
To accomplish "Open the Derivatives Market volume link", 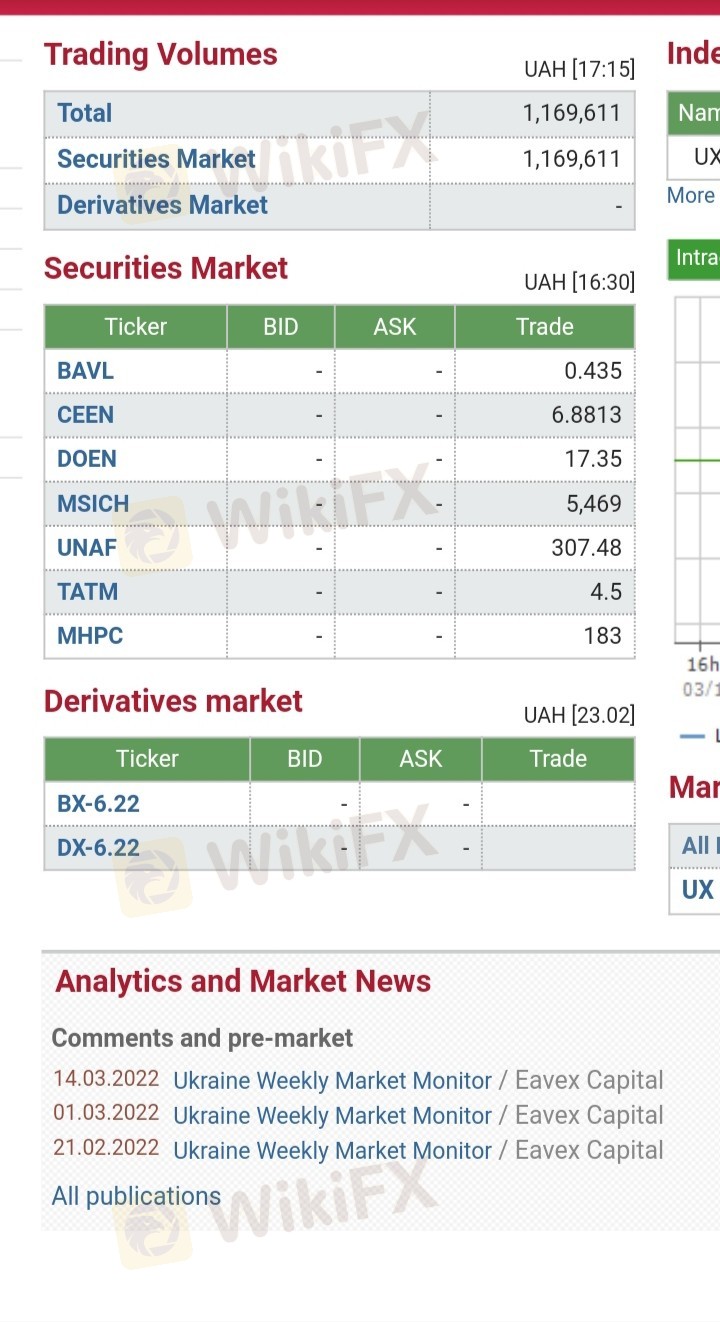I will pyautogui.click(x=162, y=205).
